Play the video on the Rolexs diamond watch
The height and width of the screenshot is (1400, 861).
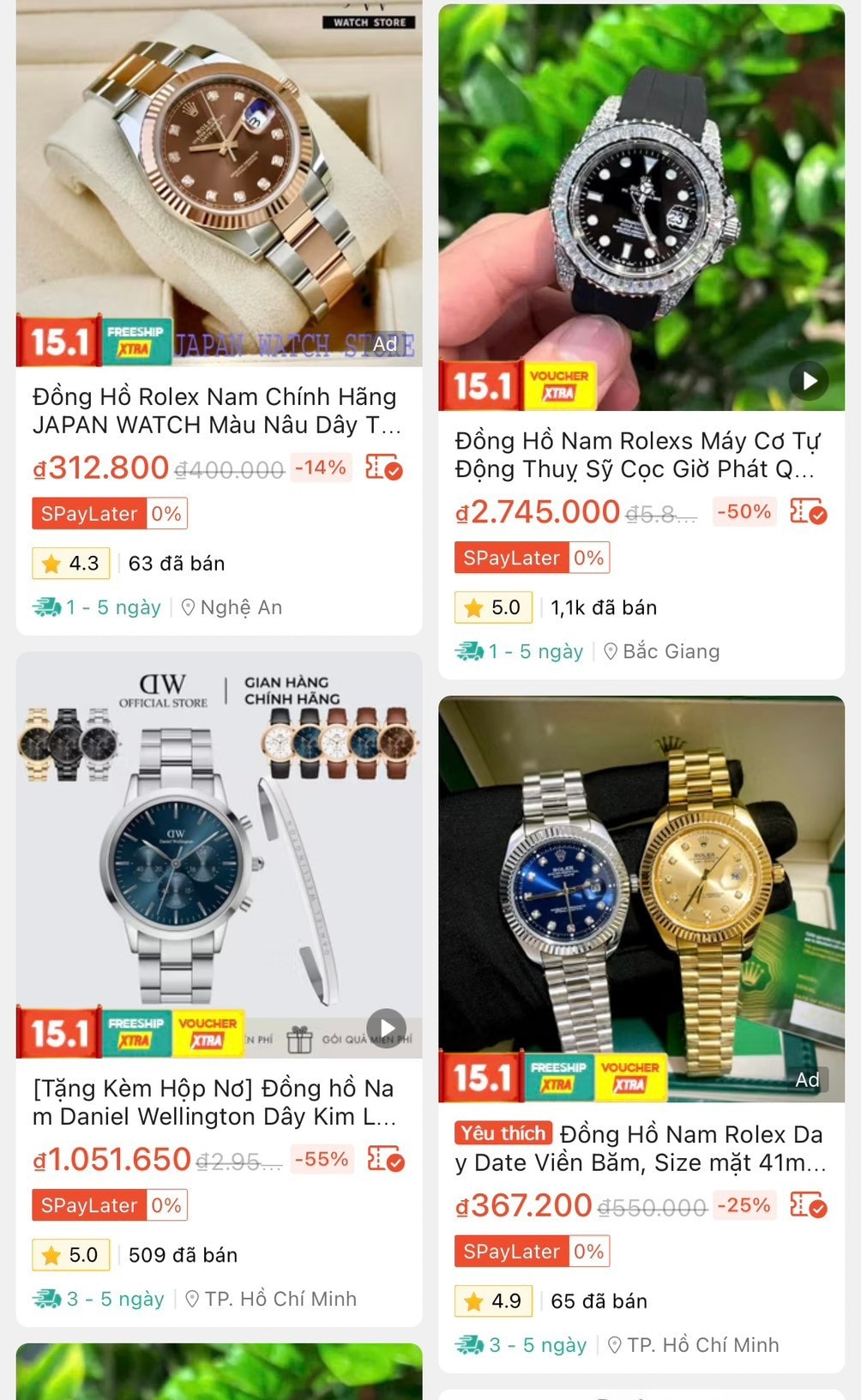(809, 380)
